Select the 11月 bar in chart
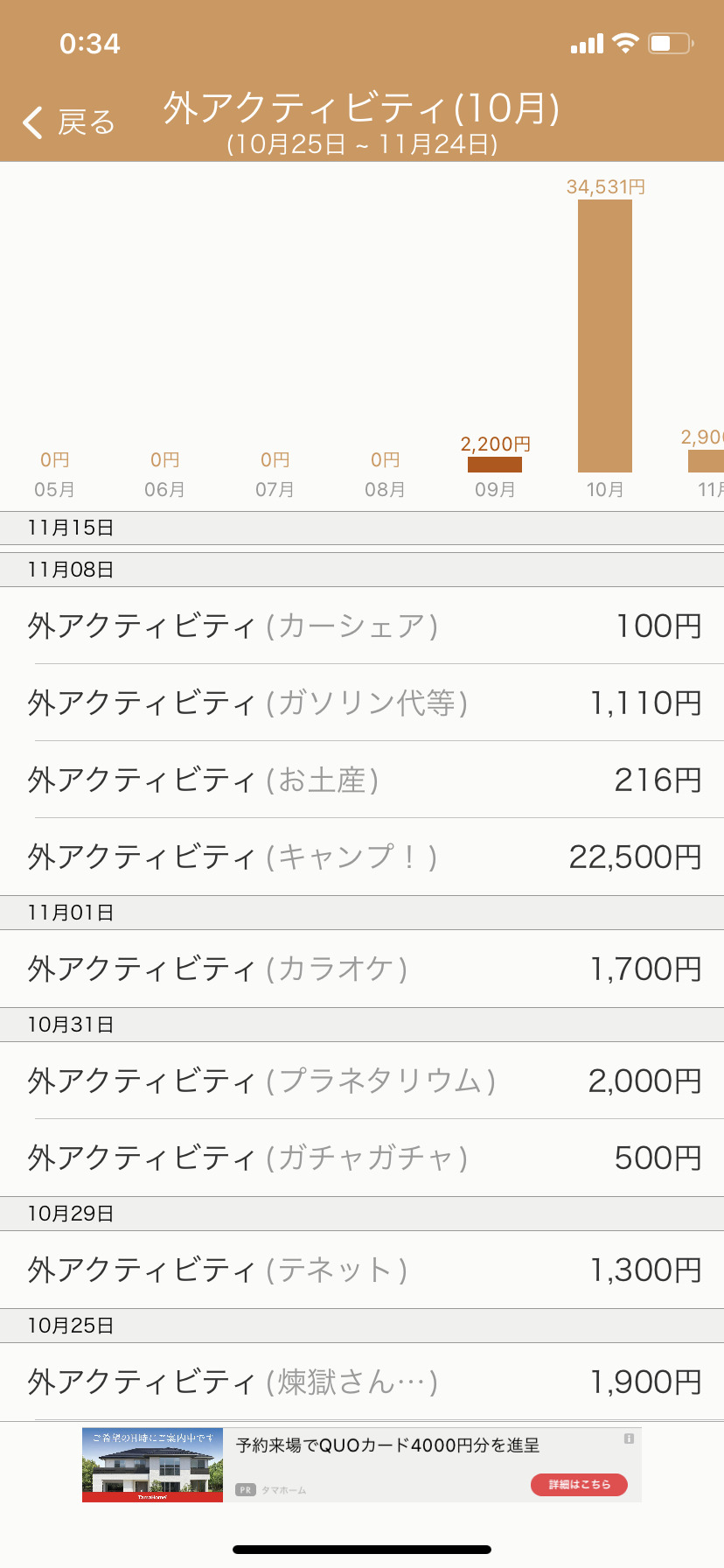The height and width of the screenshot is (1568, 724). [x=707, y=460]
